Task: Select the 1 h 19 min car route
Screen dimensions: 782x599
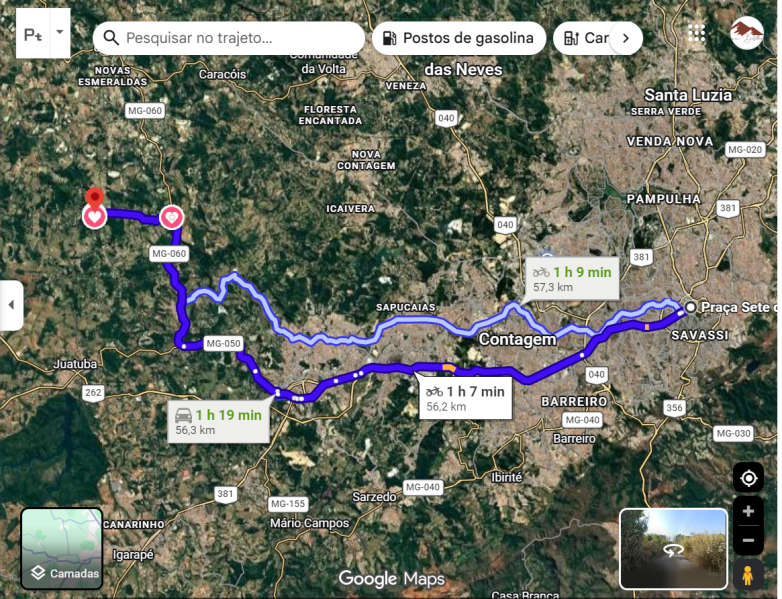Action: [x=218, y=421]
